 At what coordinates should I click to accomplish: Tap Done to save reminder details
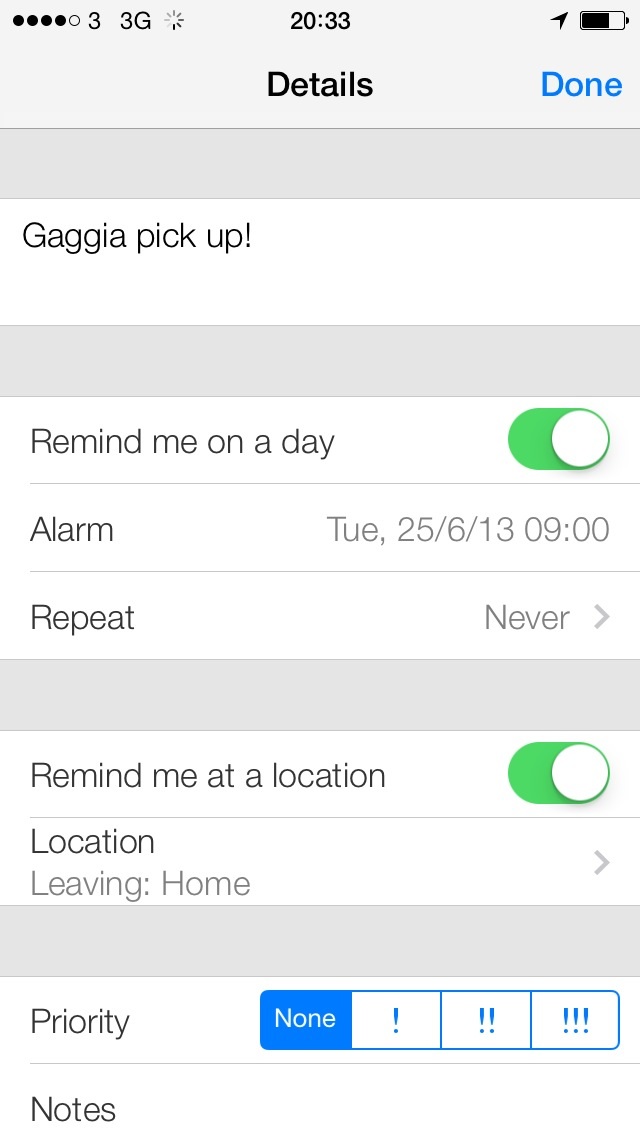581,85
